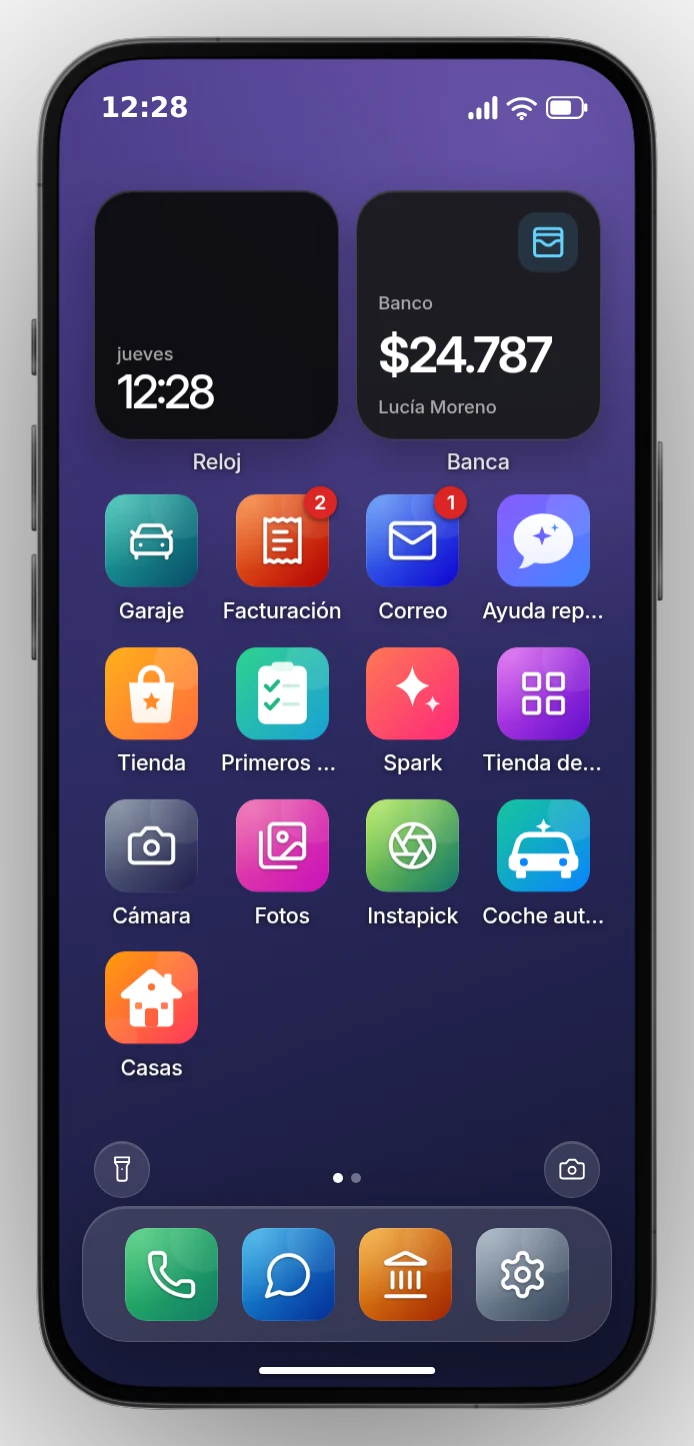The height and width of the screenshot is (1446, 694).
Task: Open Settings from the dock
Action: point(522,1275)
